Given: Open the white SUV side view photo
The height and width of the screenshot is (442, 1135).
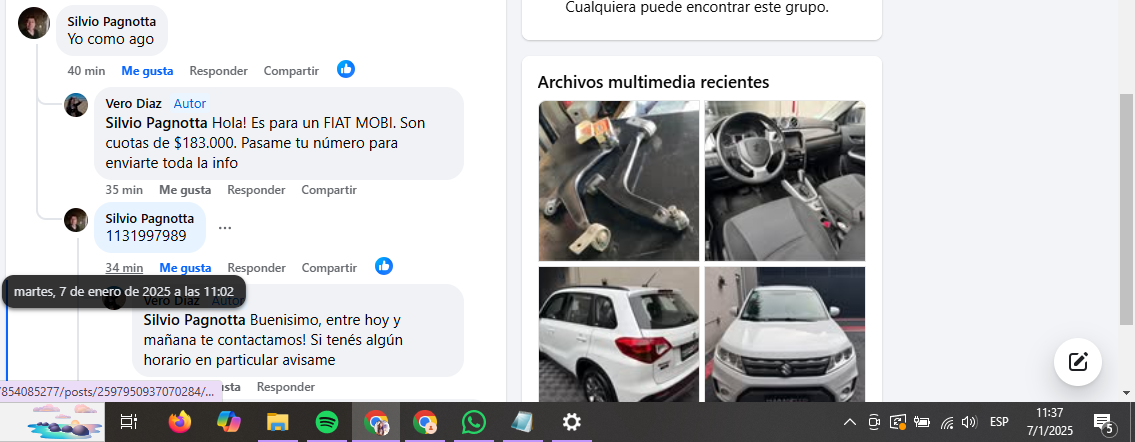Looking at the screenshot, I should tap(619, 334).
